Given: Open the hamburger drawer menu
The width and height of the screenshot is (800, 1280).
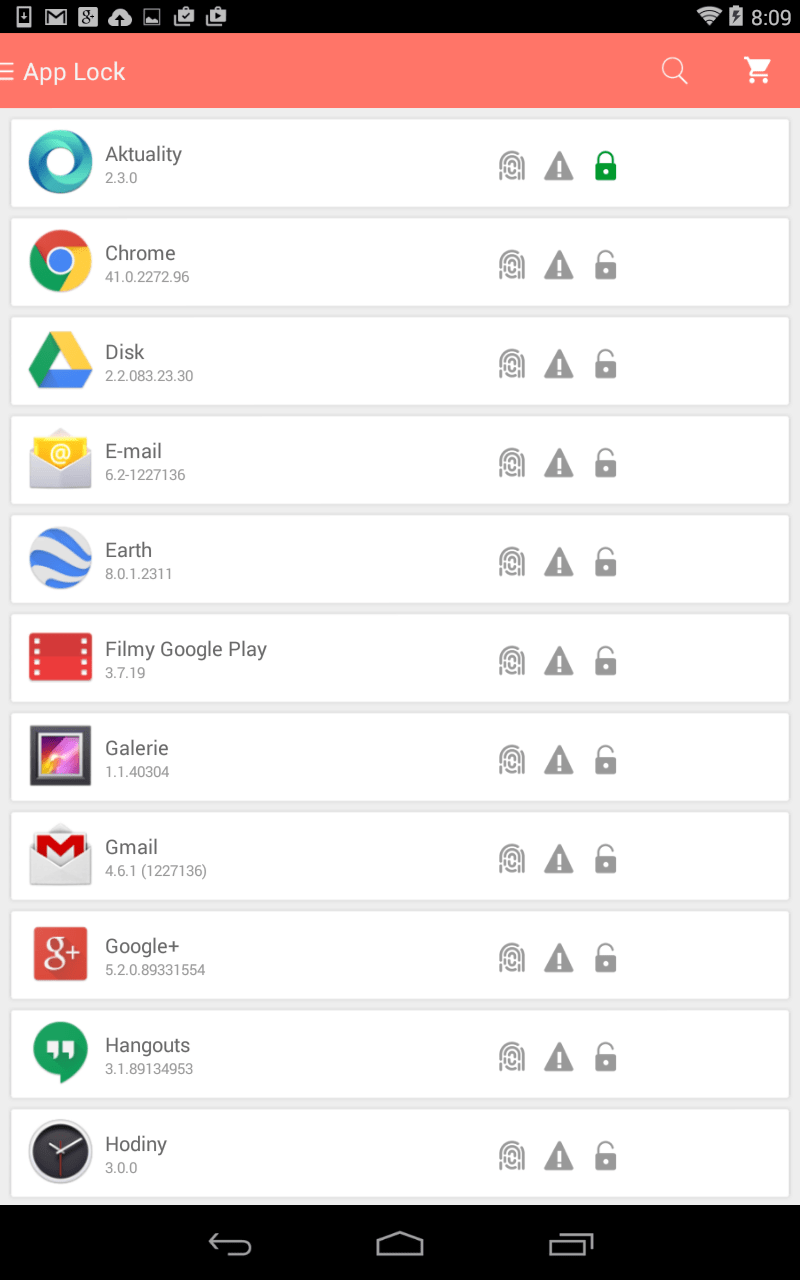Looking at the screenshot, I should click(6, 72).
